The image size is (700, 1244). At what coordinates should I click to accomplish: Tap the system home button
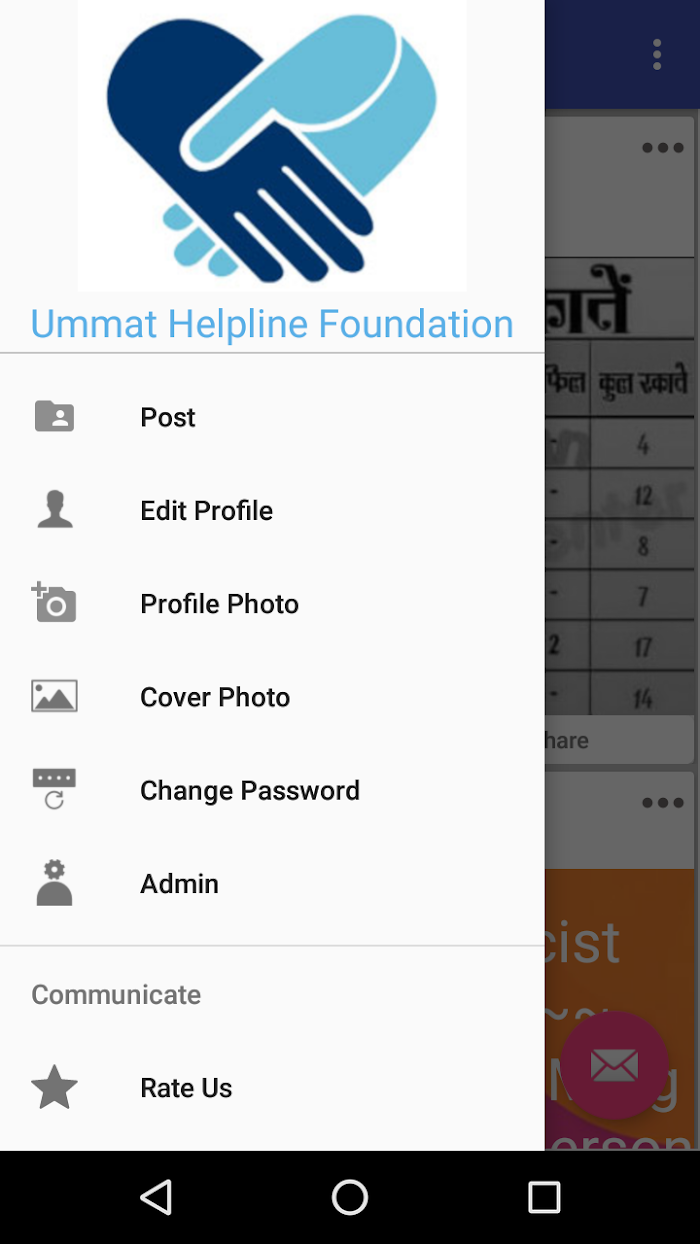tap(350, 1197)
